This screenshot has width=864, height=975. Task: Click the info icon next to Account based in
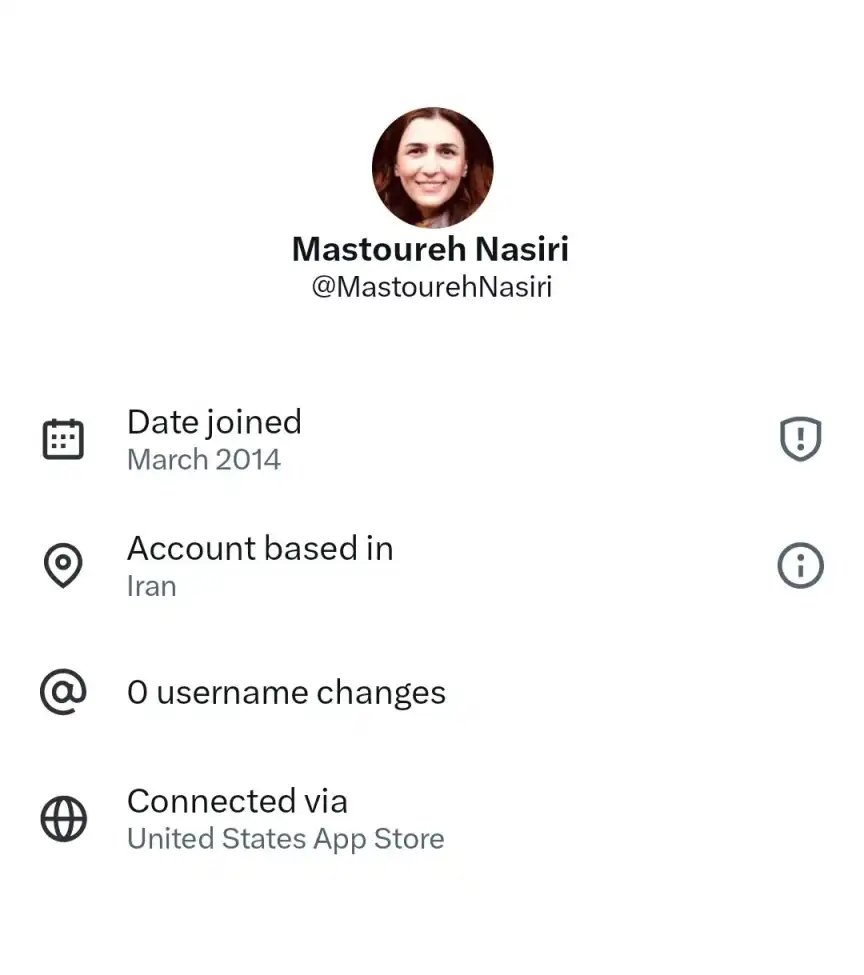pyautogui.click(x=799, y=565)
